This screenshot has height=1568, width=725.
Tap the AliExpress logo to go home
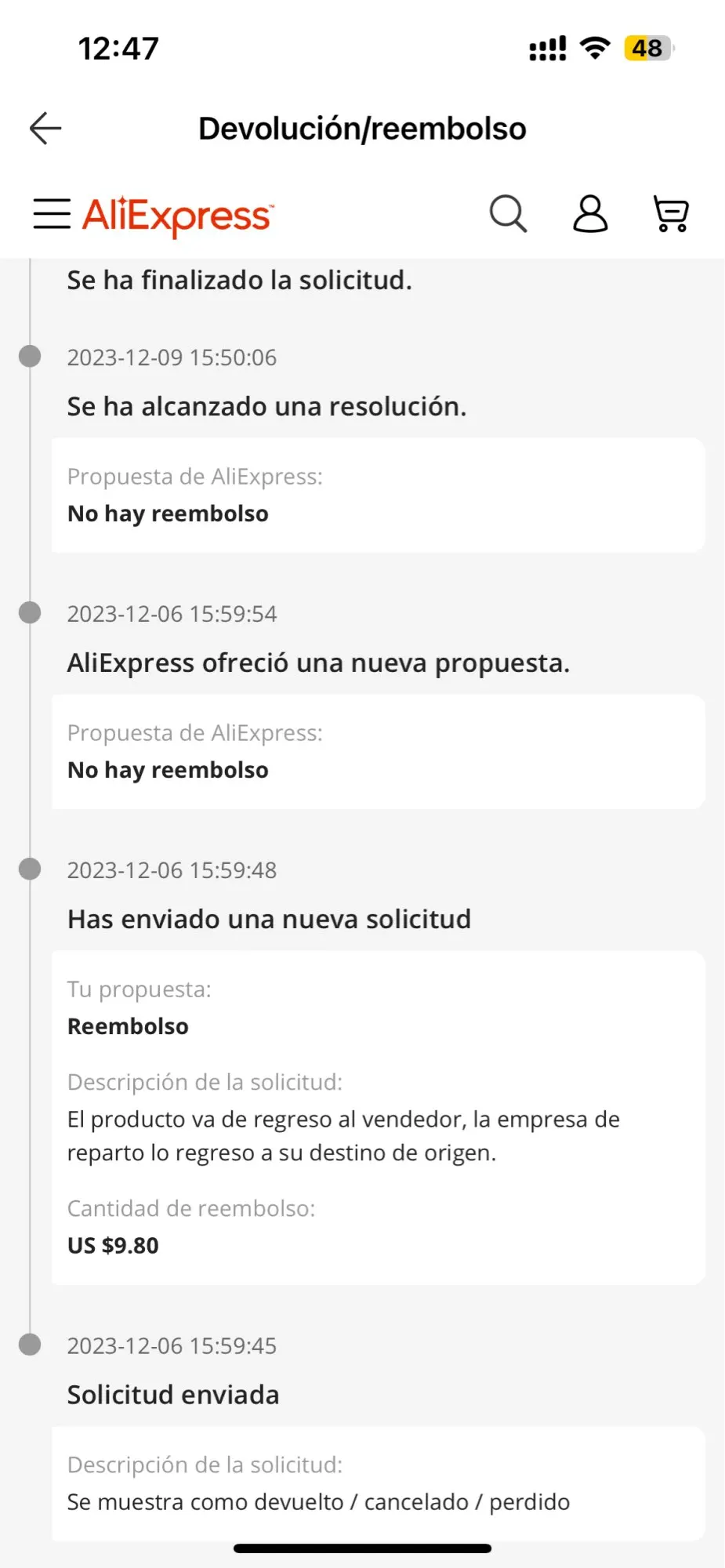[x=178, y=216]
